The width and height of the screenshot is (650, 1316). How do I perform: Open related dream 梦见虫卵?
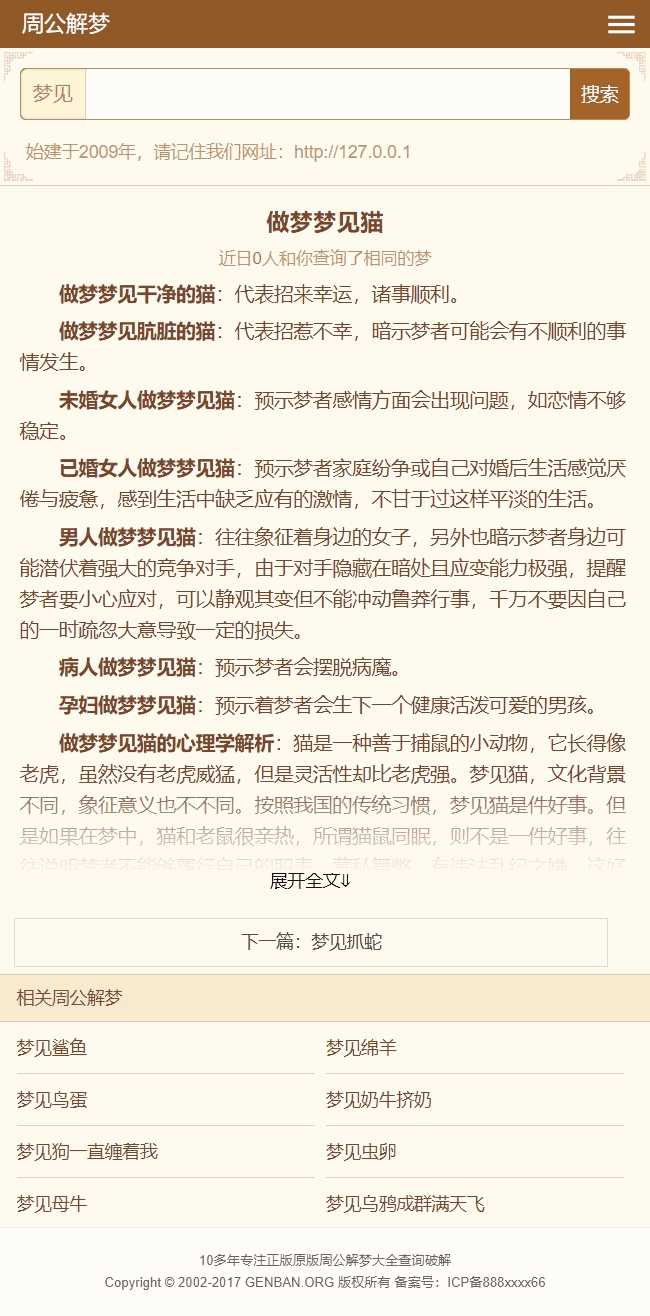[x=361, y=1152]
